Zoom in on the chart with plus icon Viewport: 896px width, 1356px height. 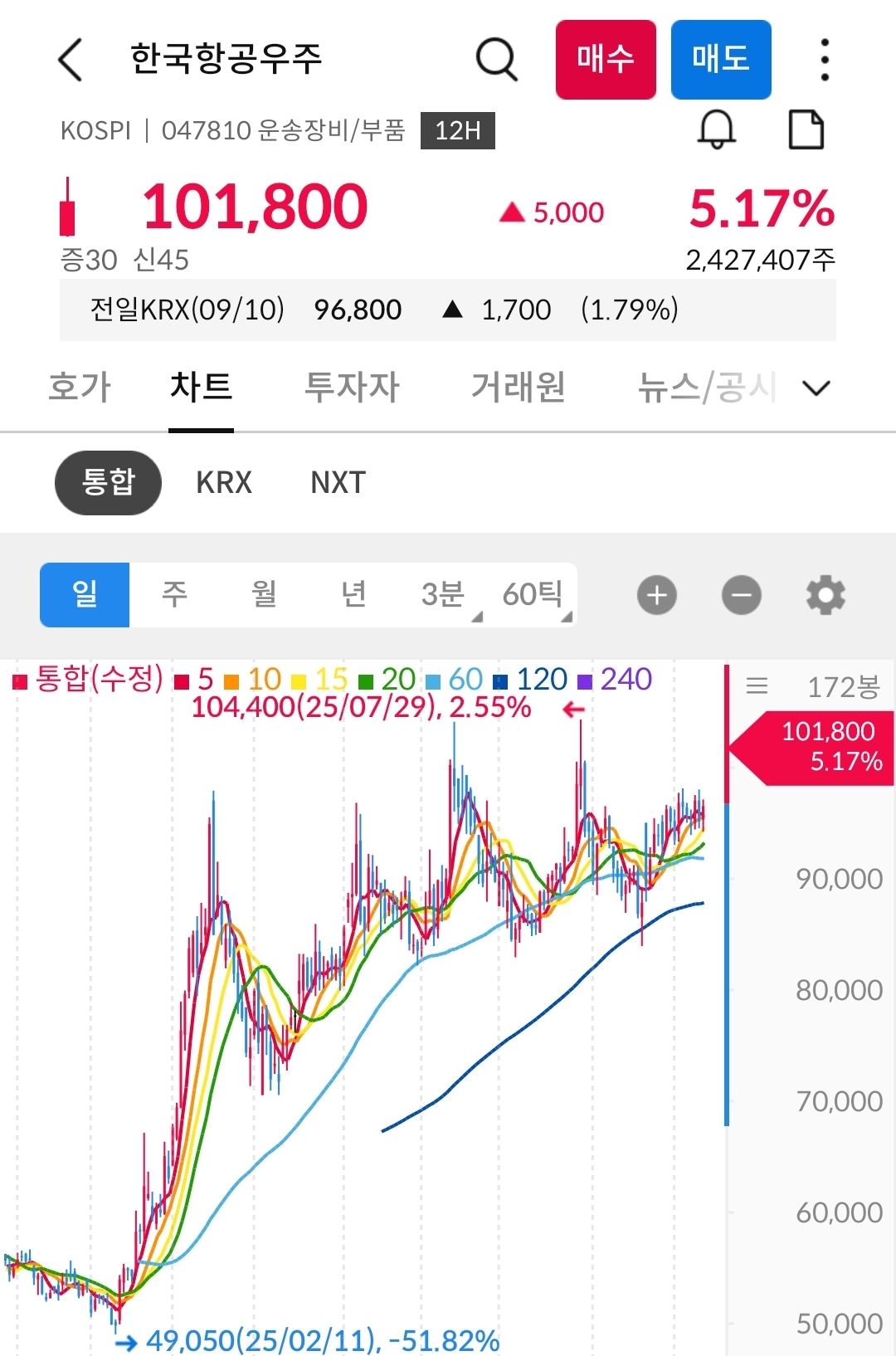(656, 594)
